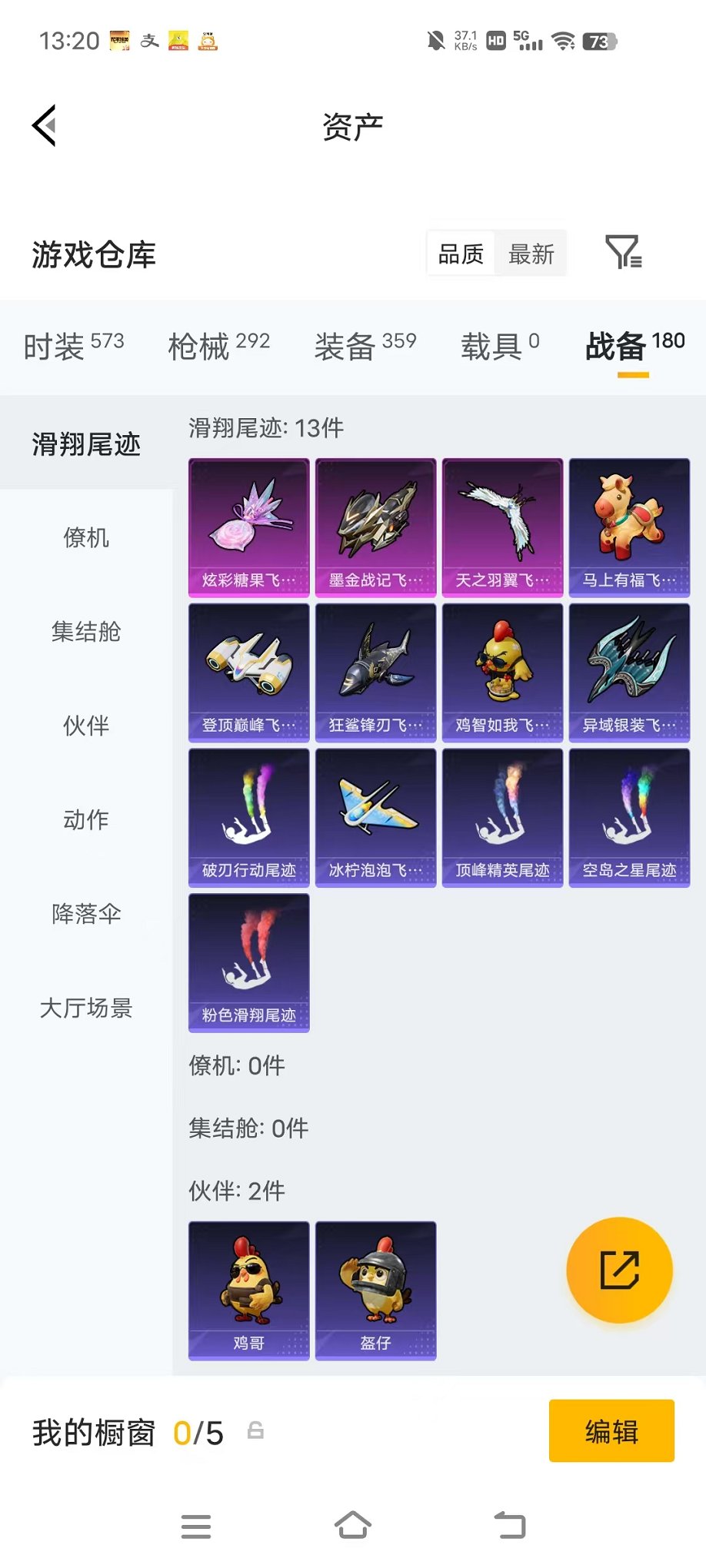Screen dimensions: 706x1568
Task: Open the hamburger menu in bottom navigation
Action: [196, 1526]
